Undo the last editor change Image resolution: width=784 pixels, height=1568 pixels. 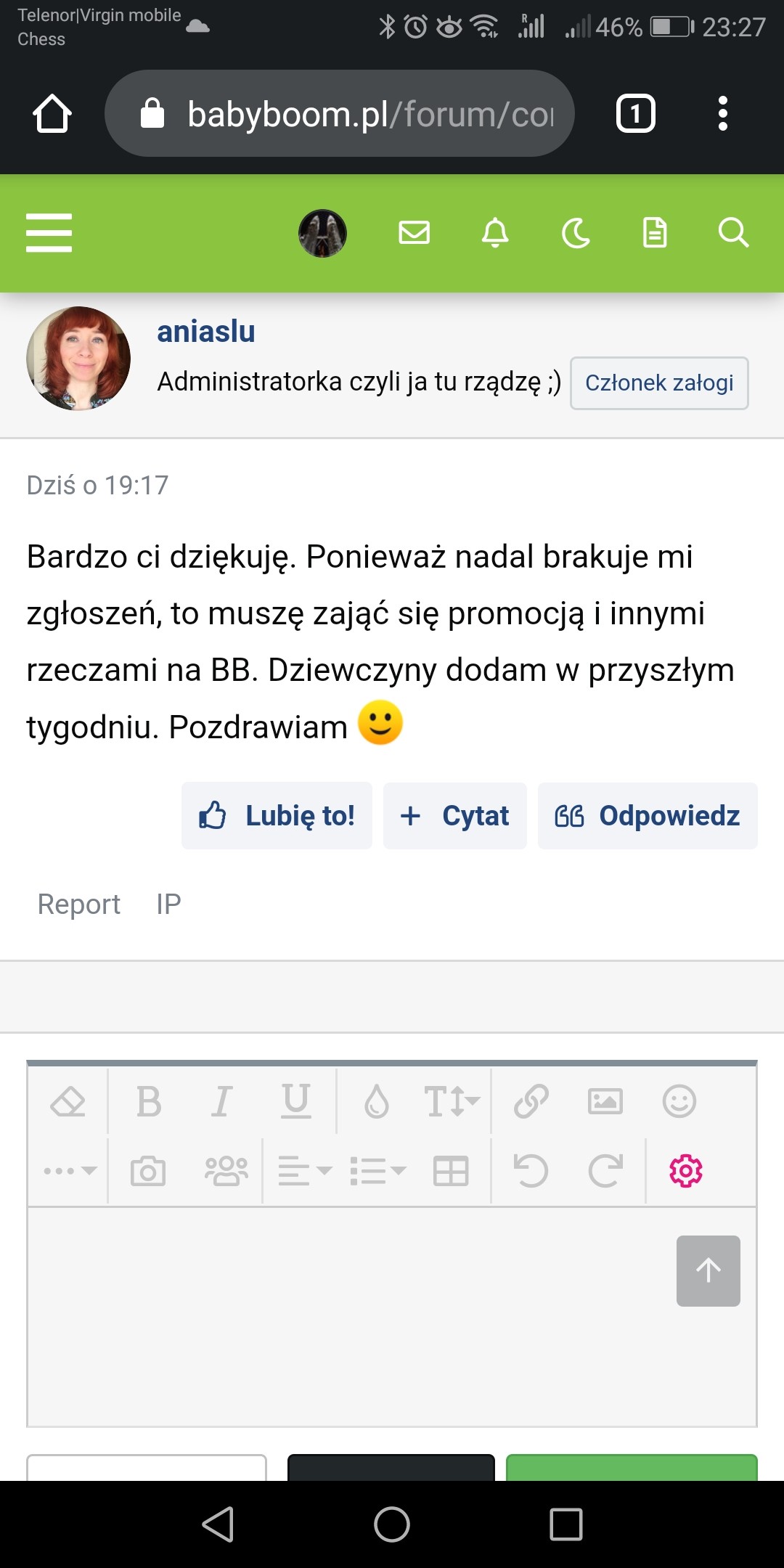531,1171
